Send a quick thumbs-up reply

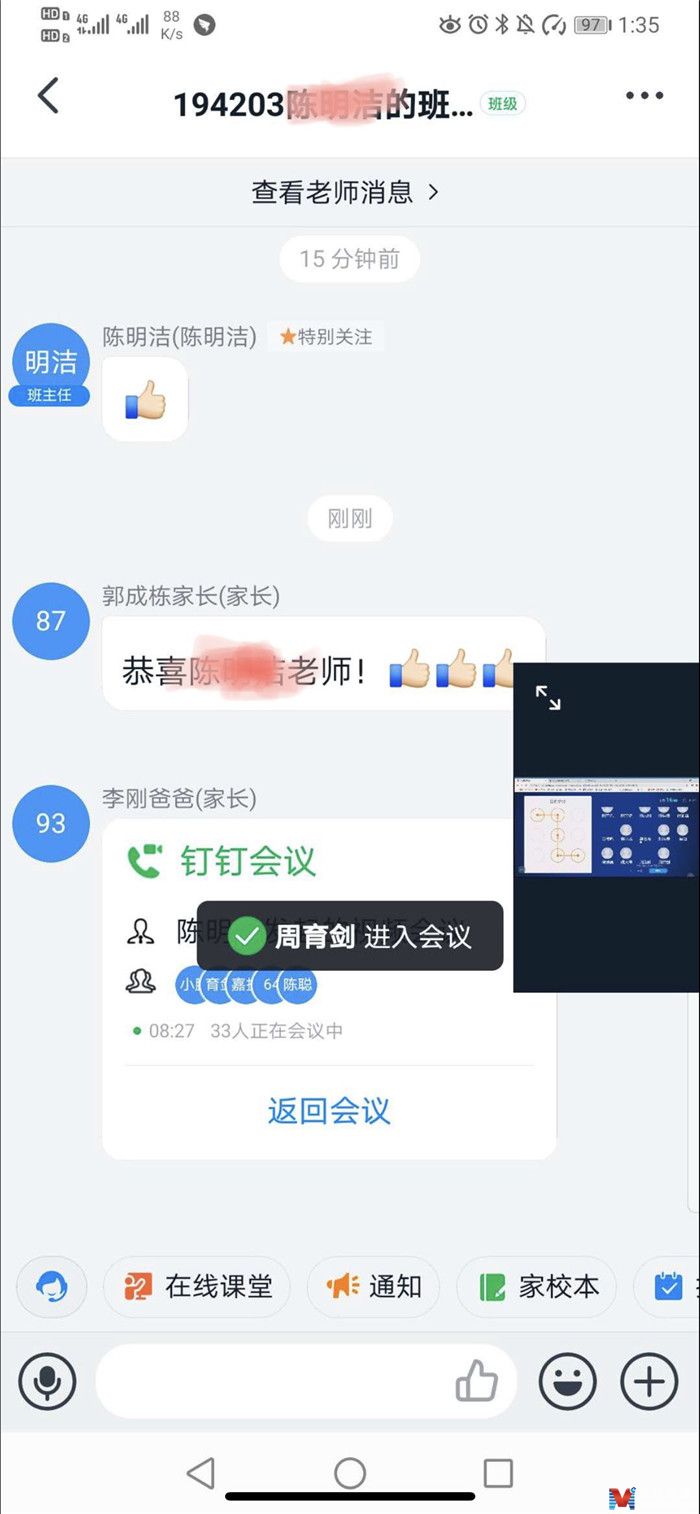click(x=477, y=1382)
